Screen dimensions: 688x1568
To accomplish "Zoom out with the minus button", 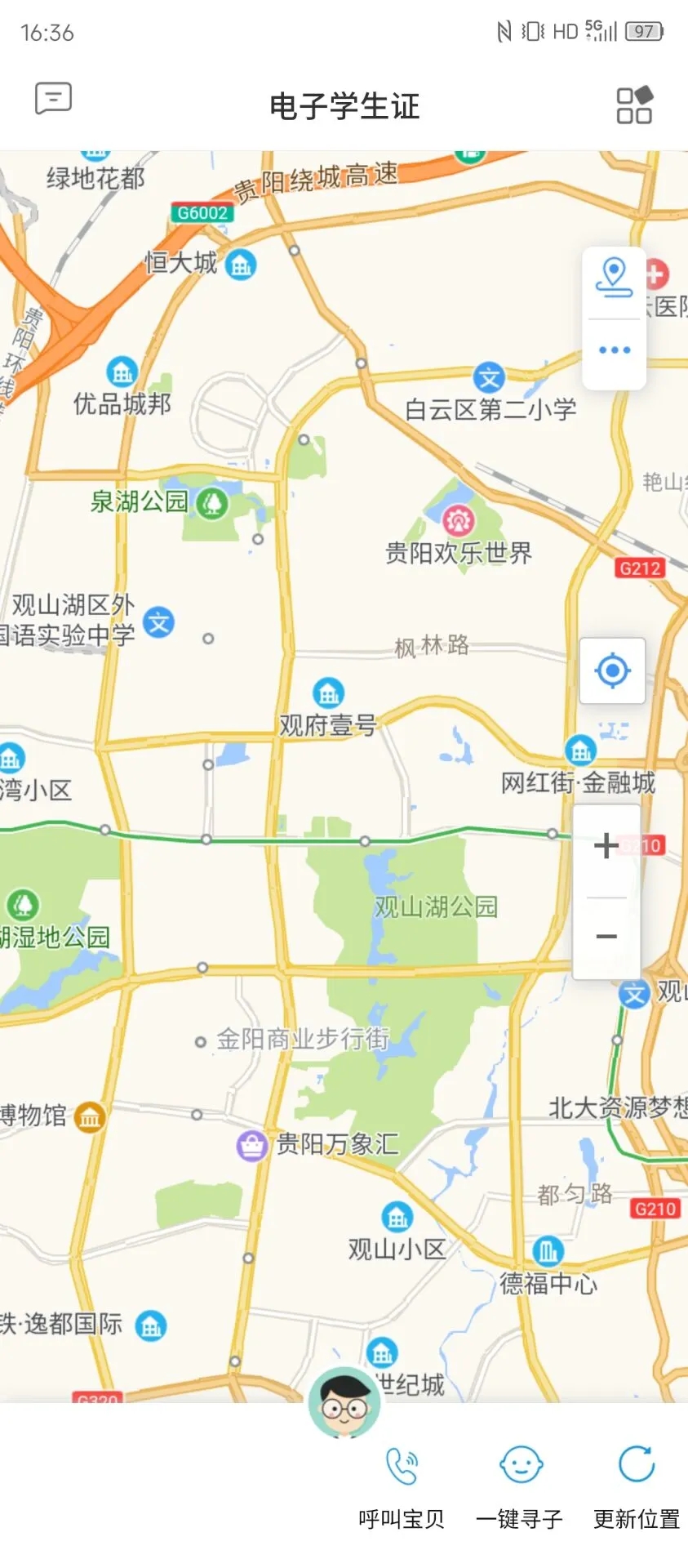I will click(x=606, y=937).
